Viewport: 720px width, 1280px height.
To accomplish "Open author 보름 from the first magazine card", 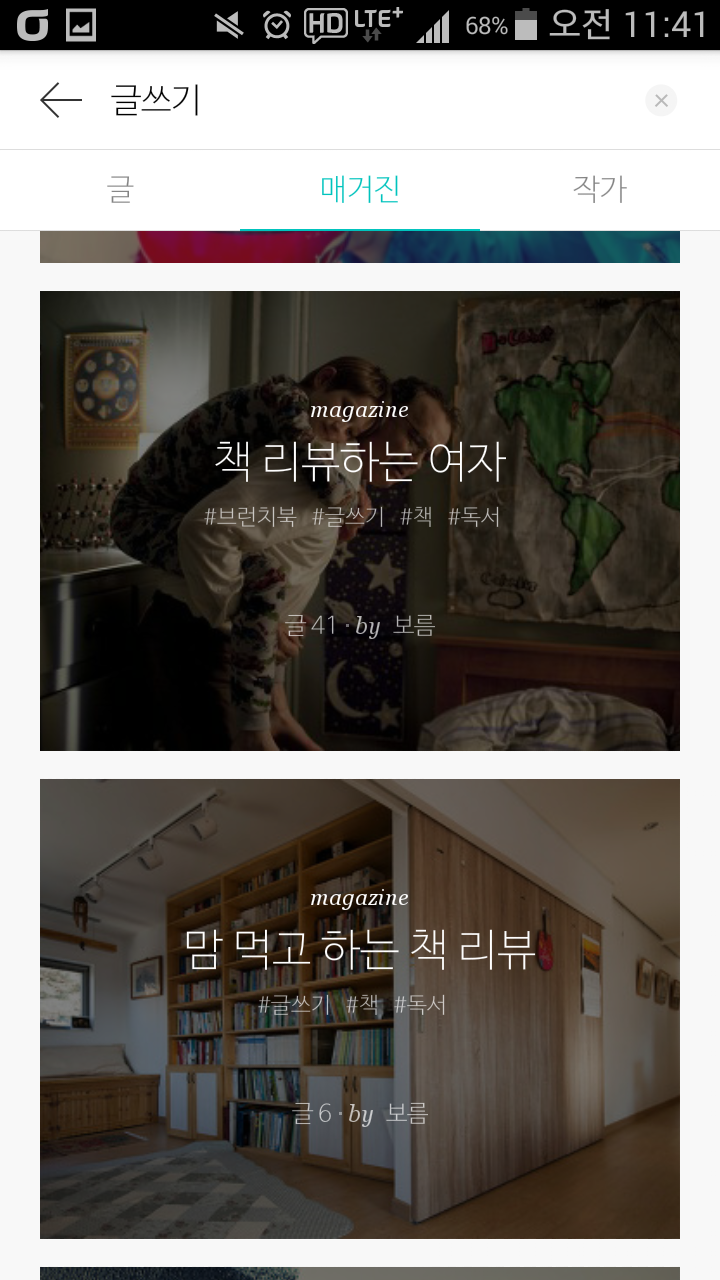I will pos(413,628).
